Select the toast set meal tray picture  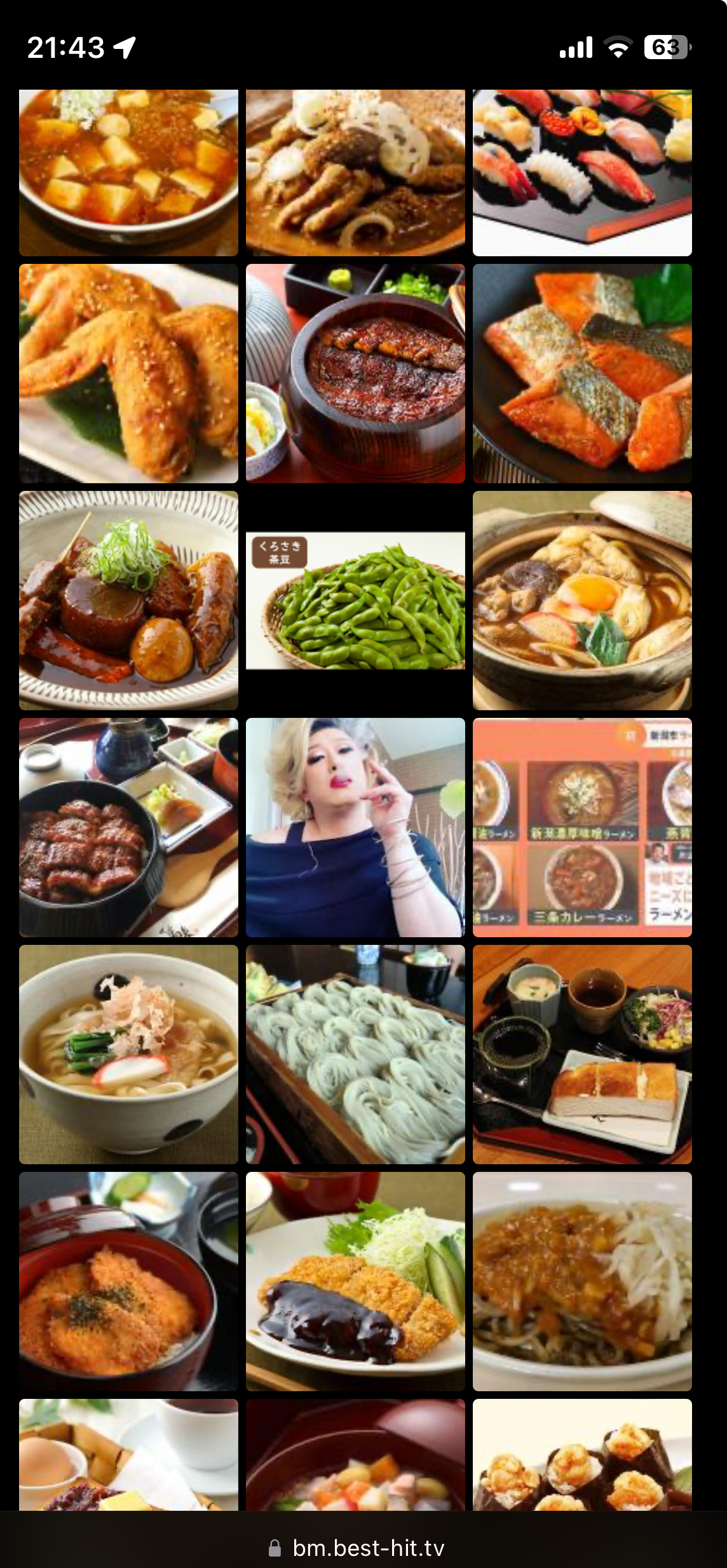[x=582, y=1054]
